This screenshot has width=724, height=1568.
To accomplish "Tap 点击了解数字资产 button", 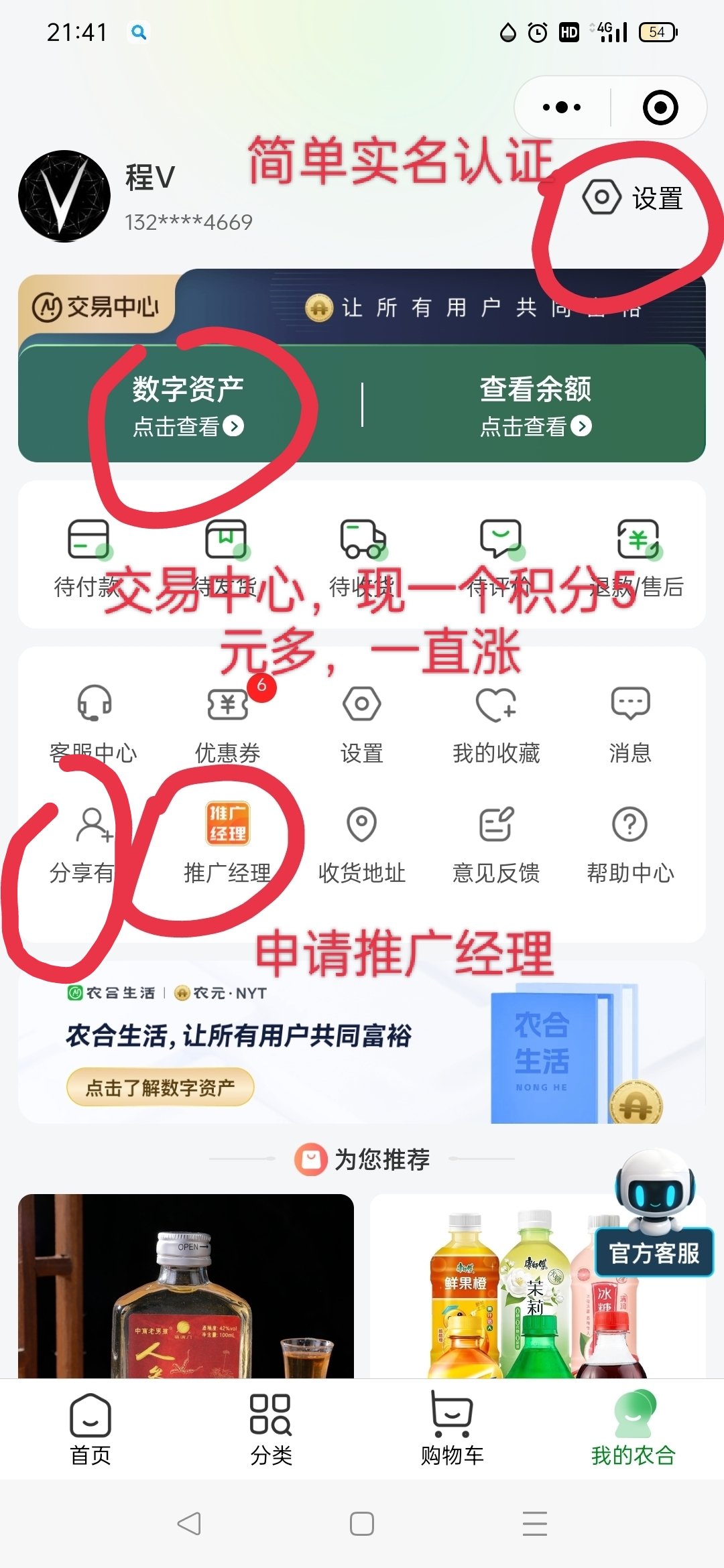I will tap(160, 1087).
